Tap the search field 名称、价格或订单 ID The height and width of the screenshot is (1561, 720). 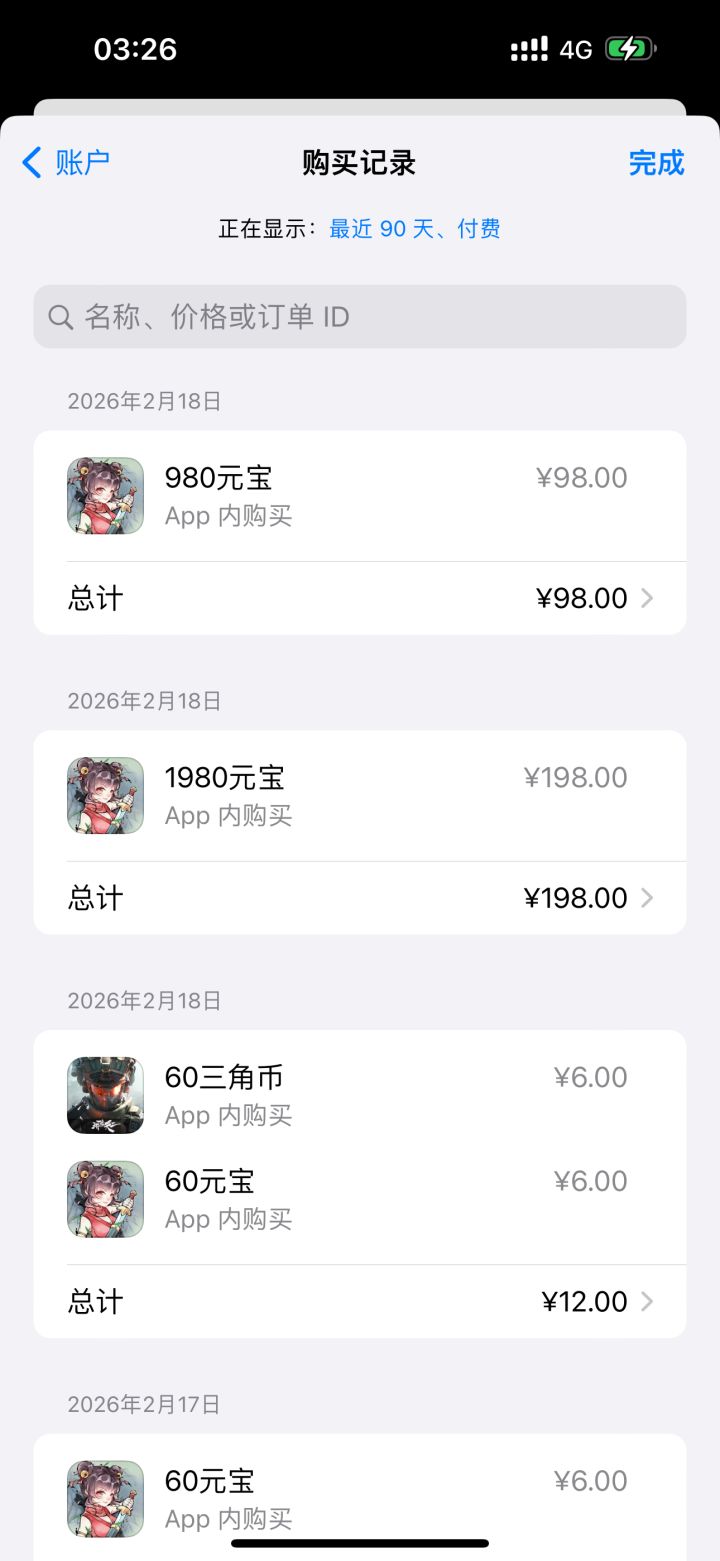coord(360,317)
